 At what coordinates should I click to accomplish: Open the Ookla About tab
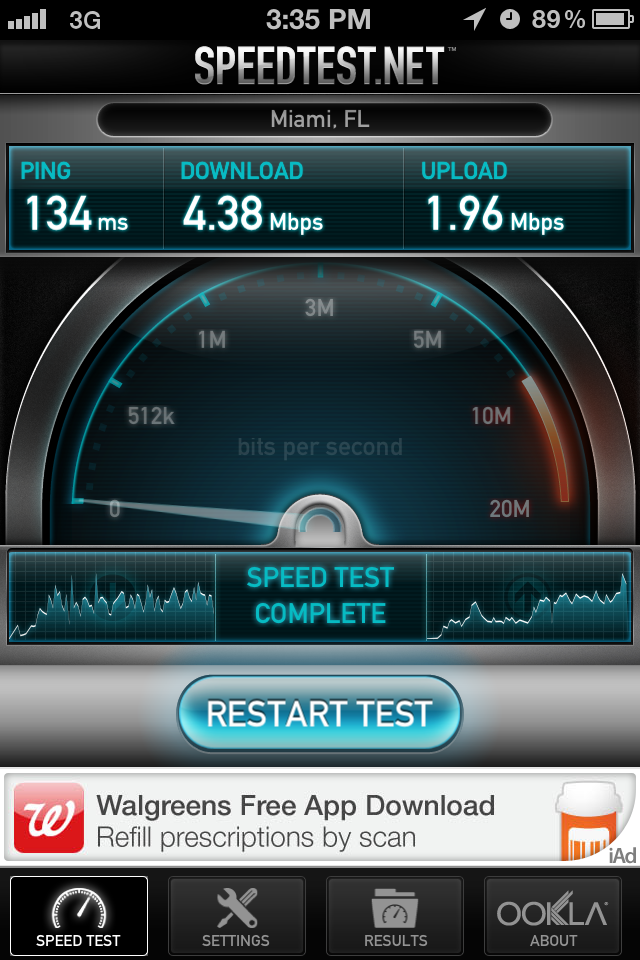553,916
